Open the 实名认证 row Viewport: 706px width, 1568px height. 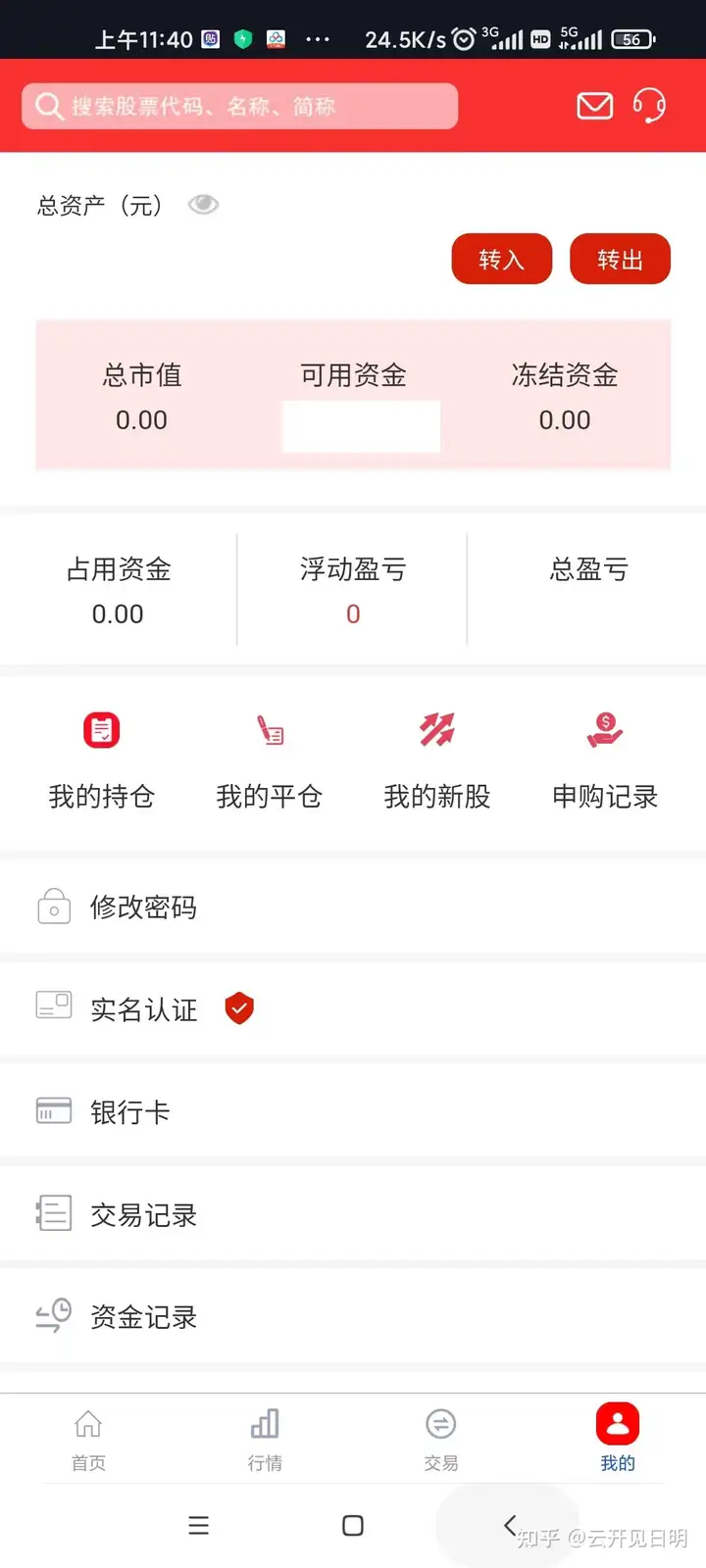pyautogui.click(x=353, y=1009)
